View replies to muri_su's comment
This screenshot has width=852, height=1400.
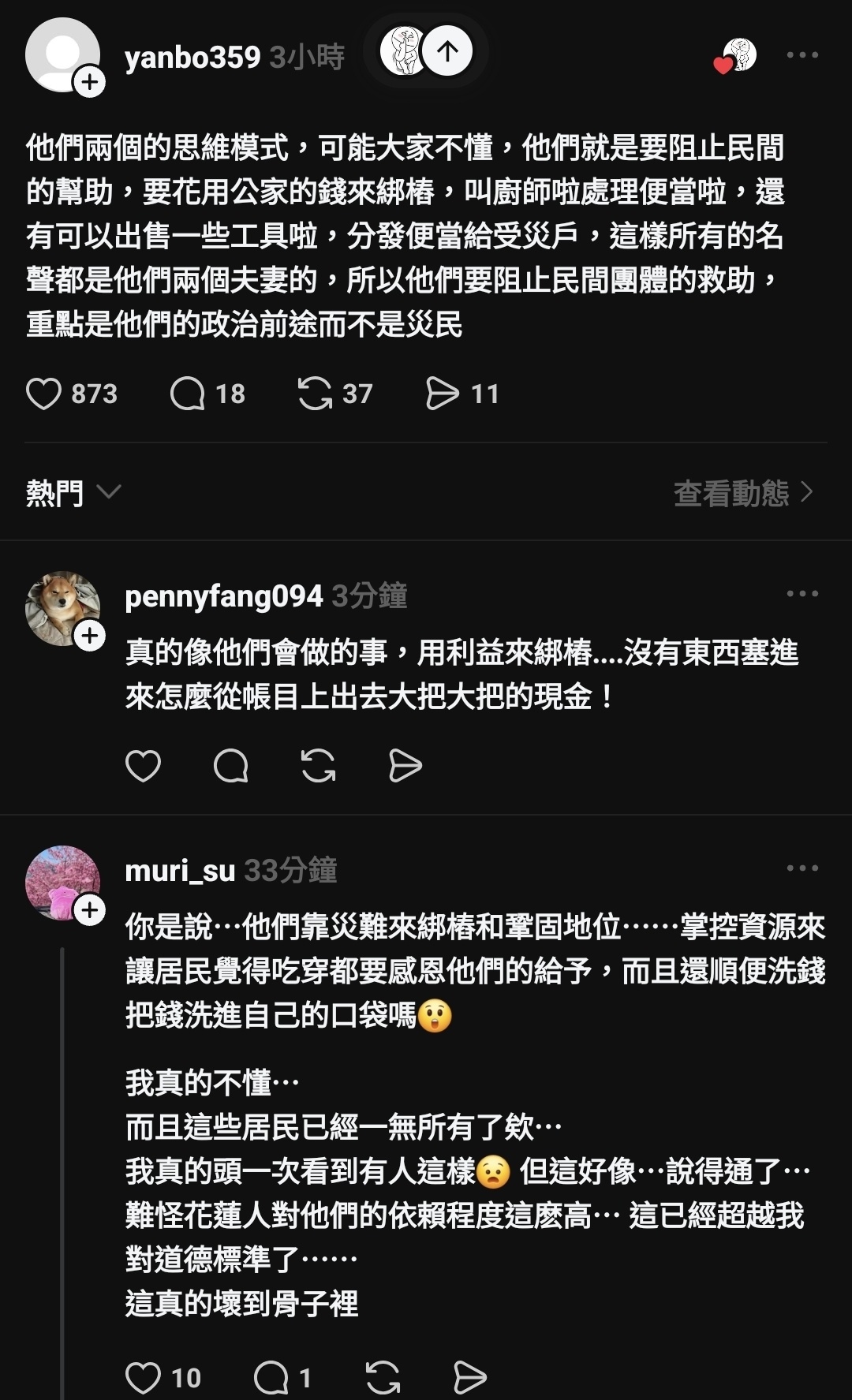click(x=271, y=1378)
